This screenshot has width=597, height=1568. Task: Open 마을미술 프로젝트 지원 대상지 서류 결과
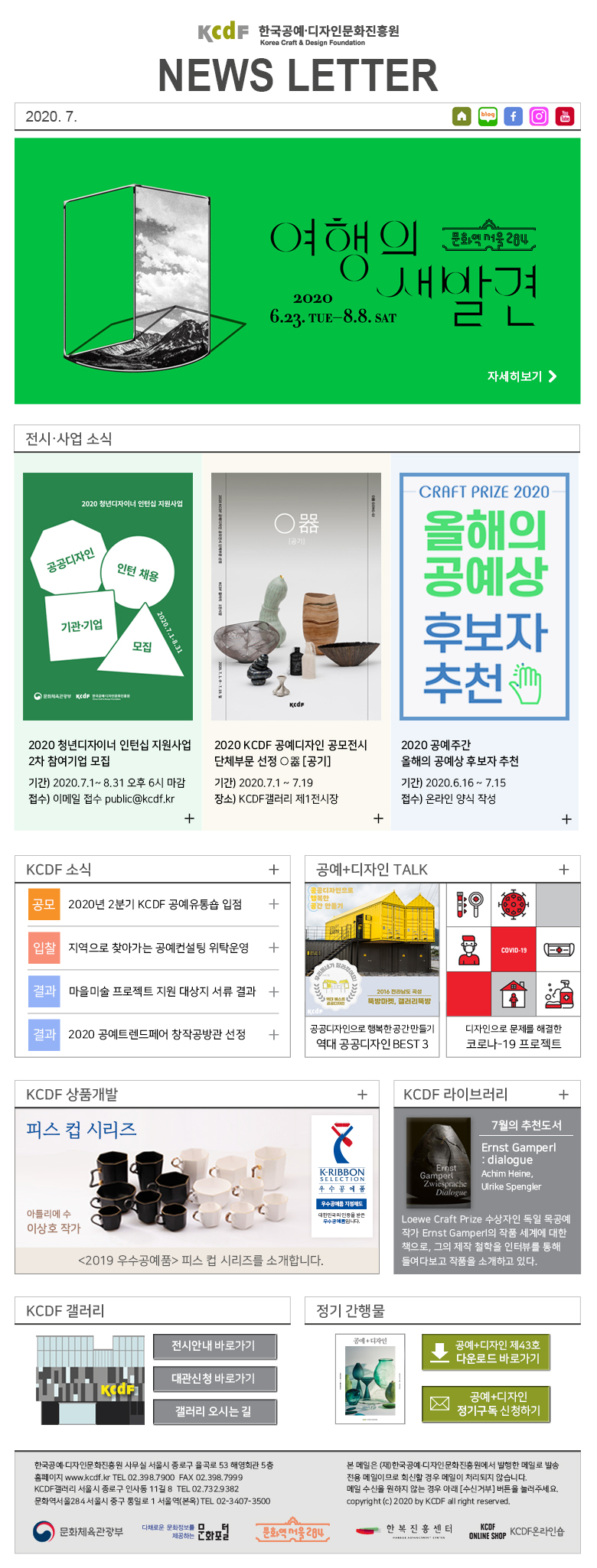pyautogui.click(x=161, y=991)
